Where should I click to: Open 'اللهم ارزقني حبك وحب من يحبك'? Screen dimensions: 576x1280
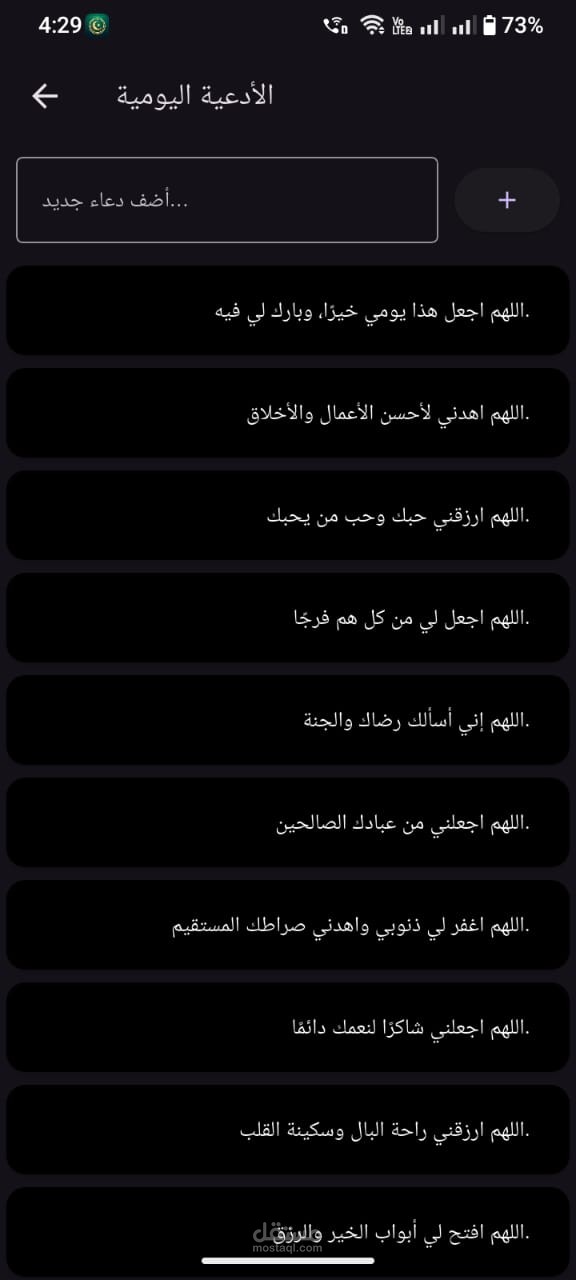(x=288, y=515)
